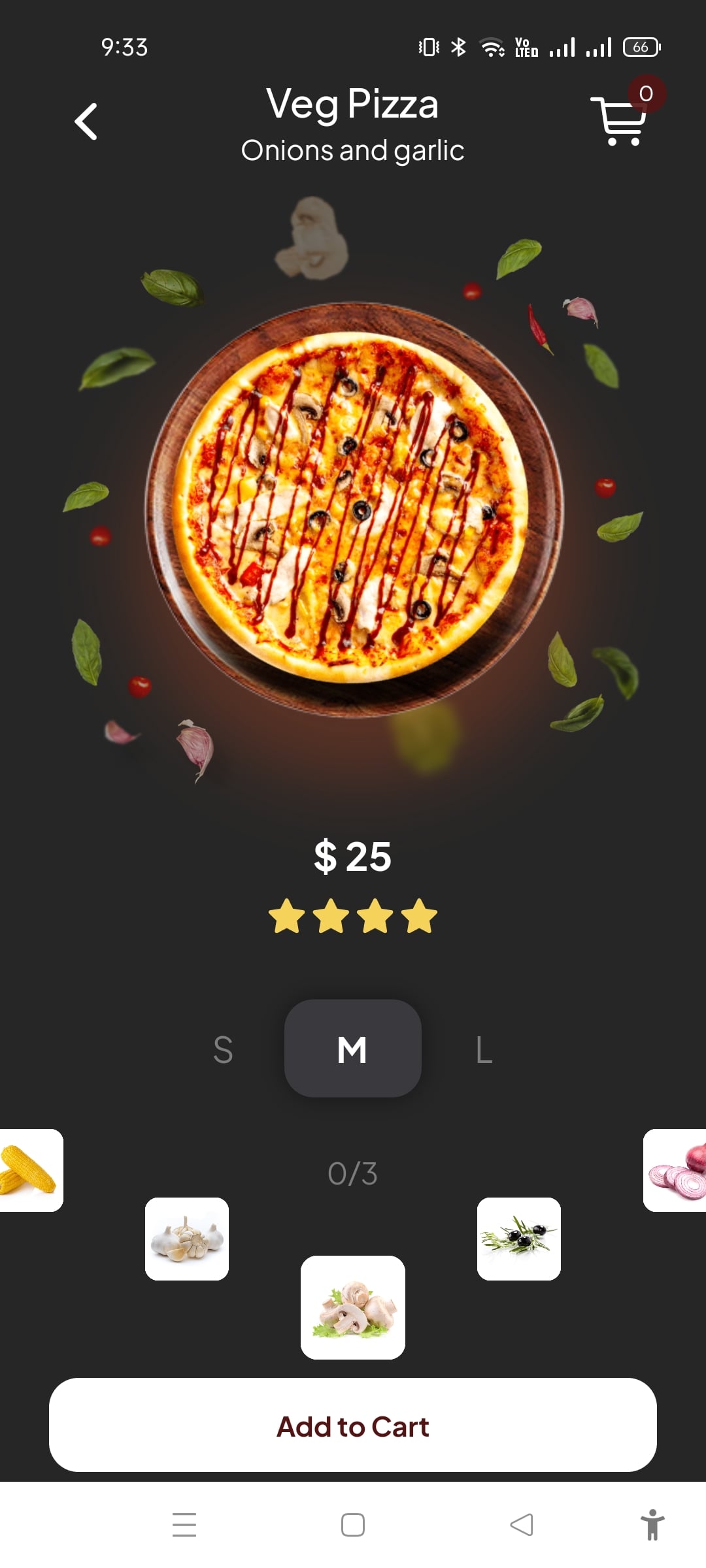Screen dimensions: 706x1568
Task: Add black olives topping
Action: [519, 1238]
